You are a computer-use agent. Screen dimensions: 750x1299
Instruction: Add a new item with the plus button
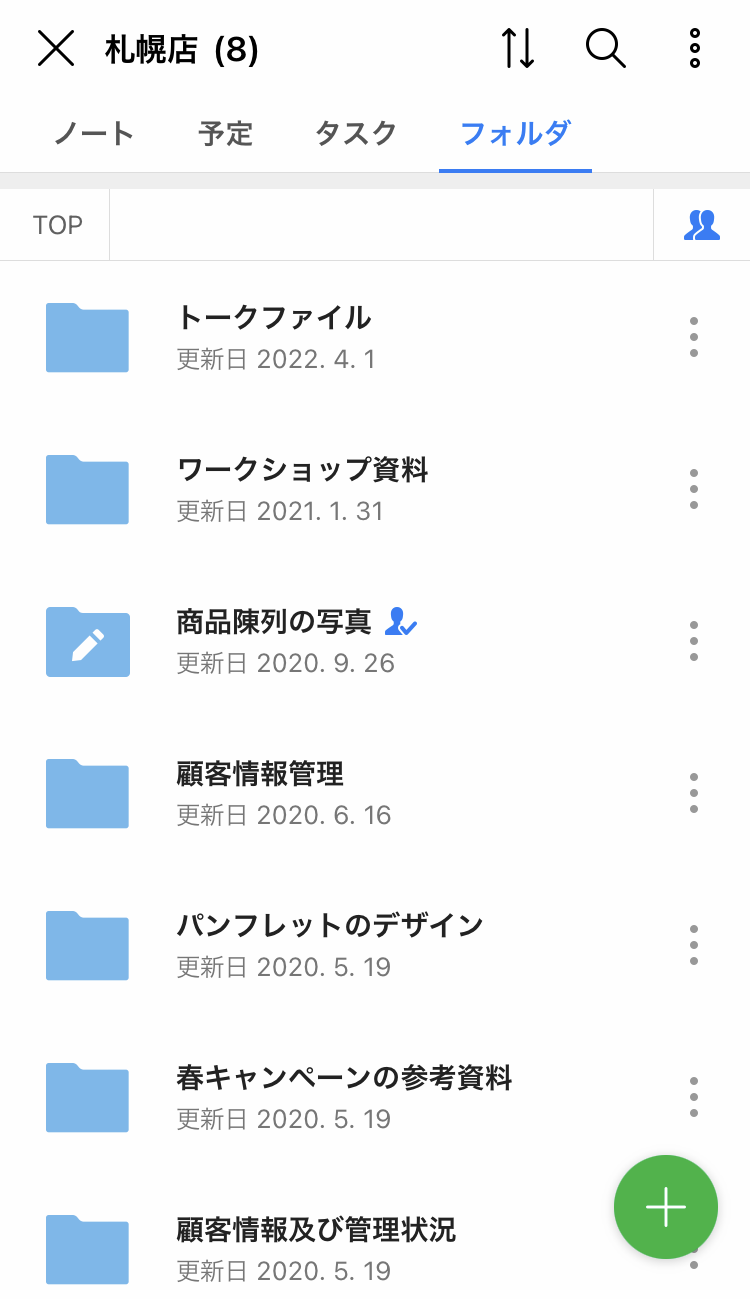(666, 1207)
